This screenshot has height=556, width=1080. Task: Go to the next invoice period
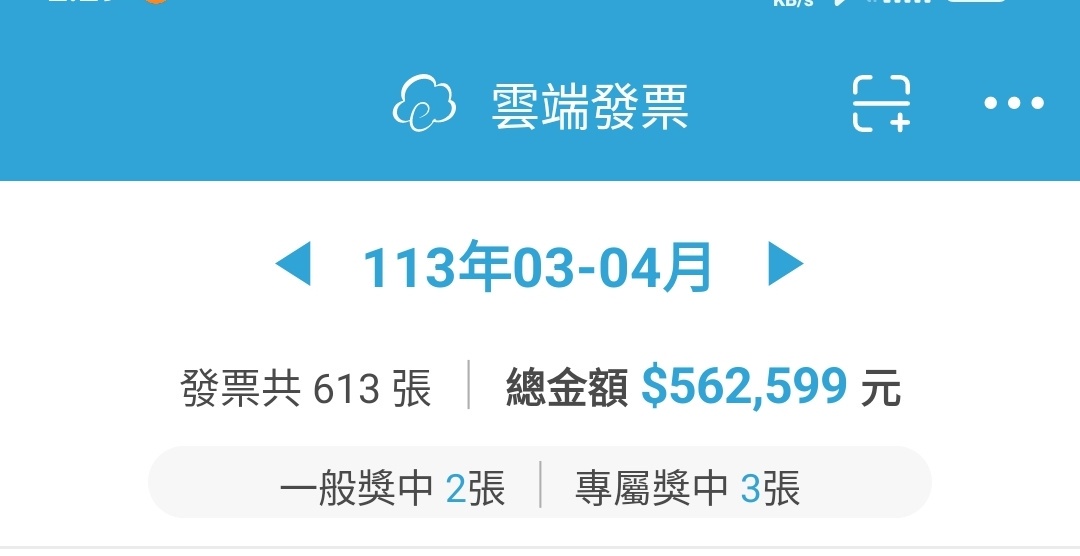pos(786,266)
